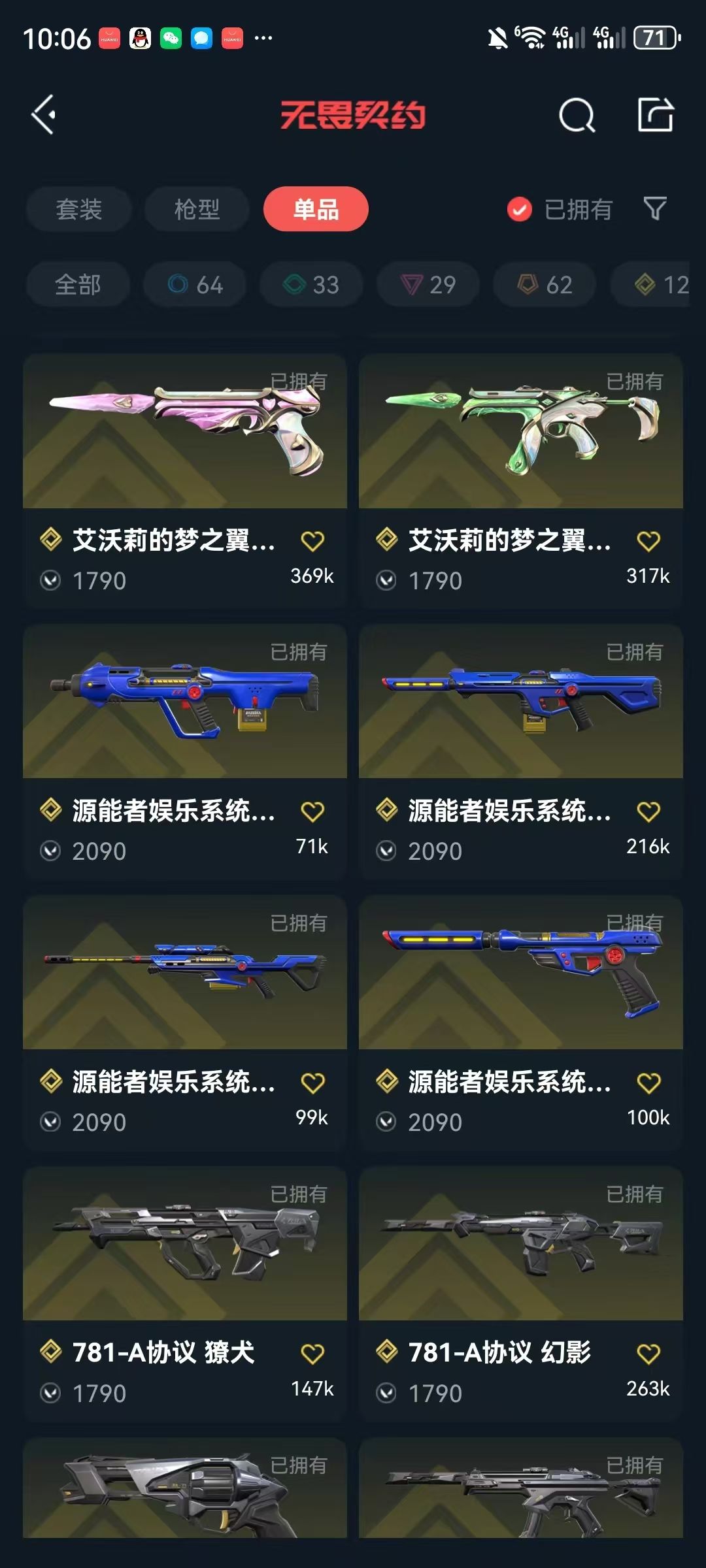This screenshot has height=1568, width=706.
Task: Filter by the 29 pink-tier chip
Action: [428, 285]
